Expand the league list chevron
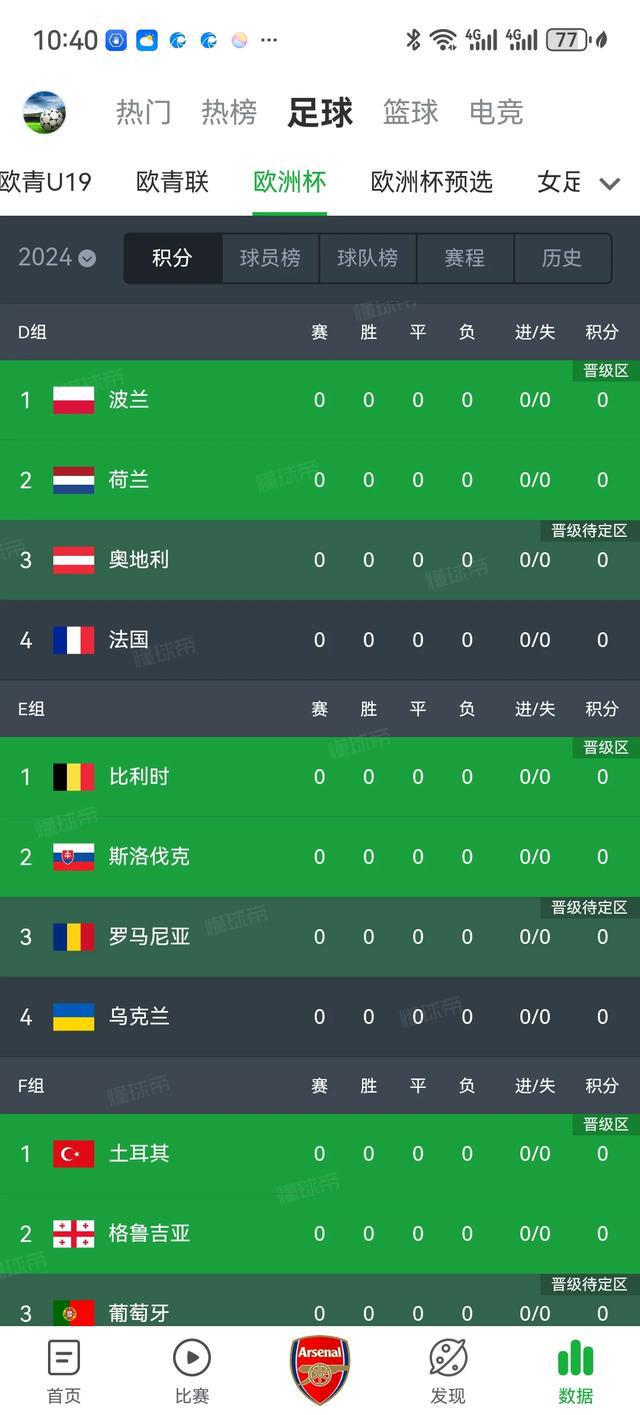 pyautogui.click(x=609, y=183)
